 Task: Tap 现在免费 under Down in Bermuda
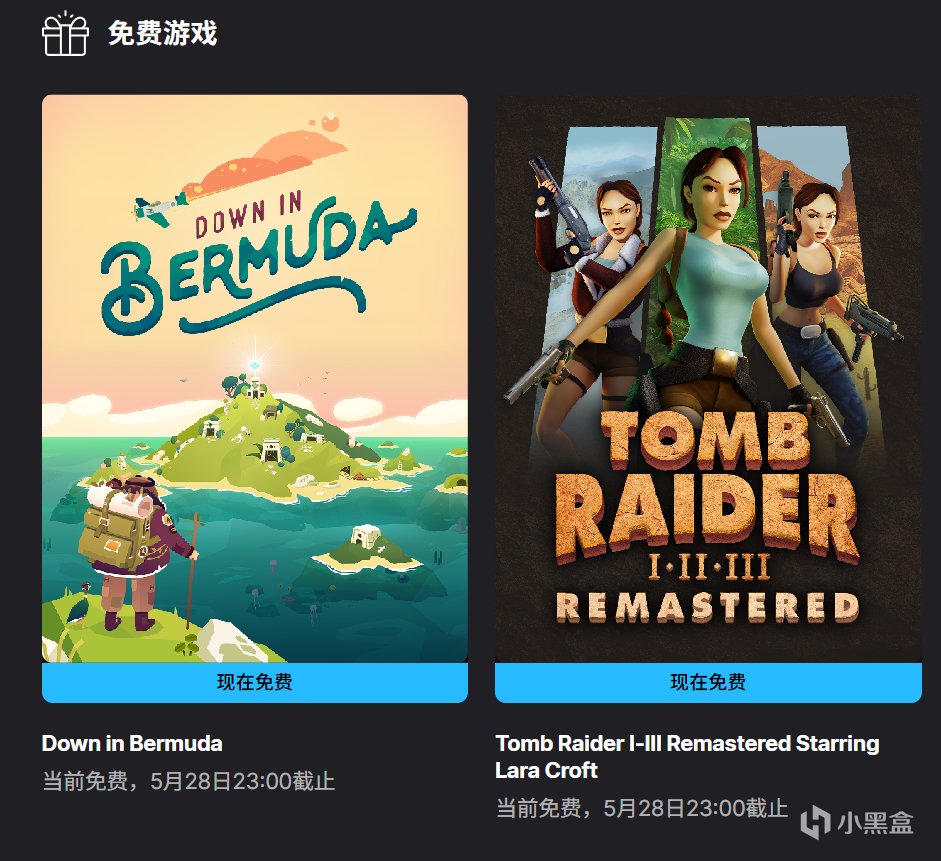tap(254, 682)
